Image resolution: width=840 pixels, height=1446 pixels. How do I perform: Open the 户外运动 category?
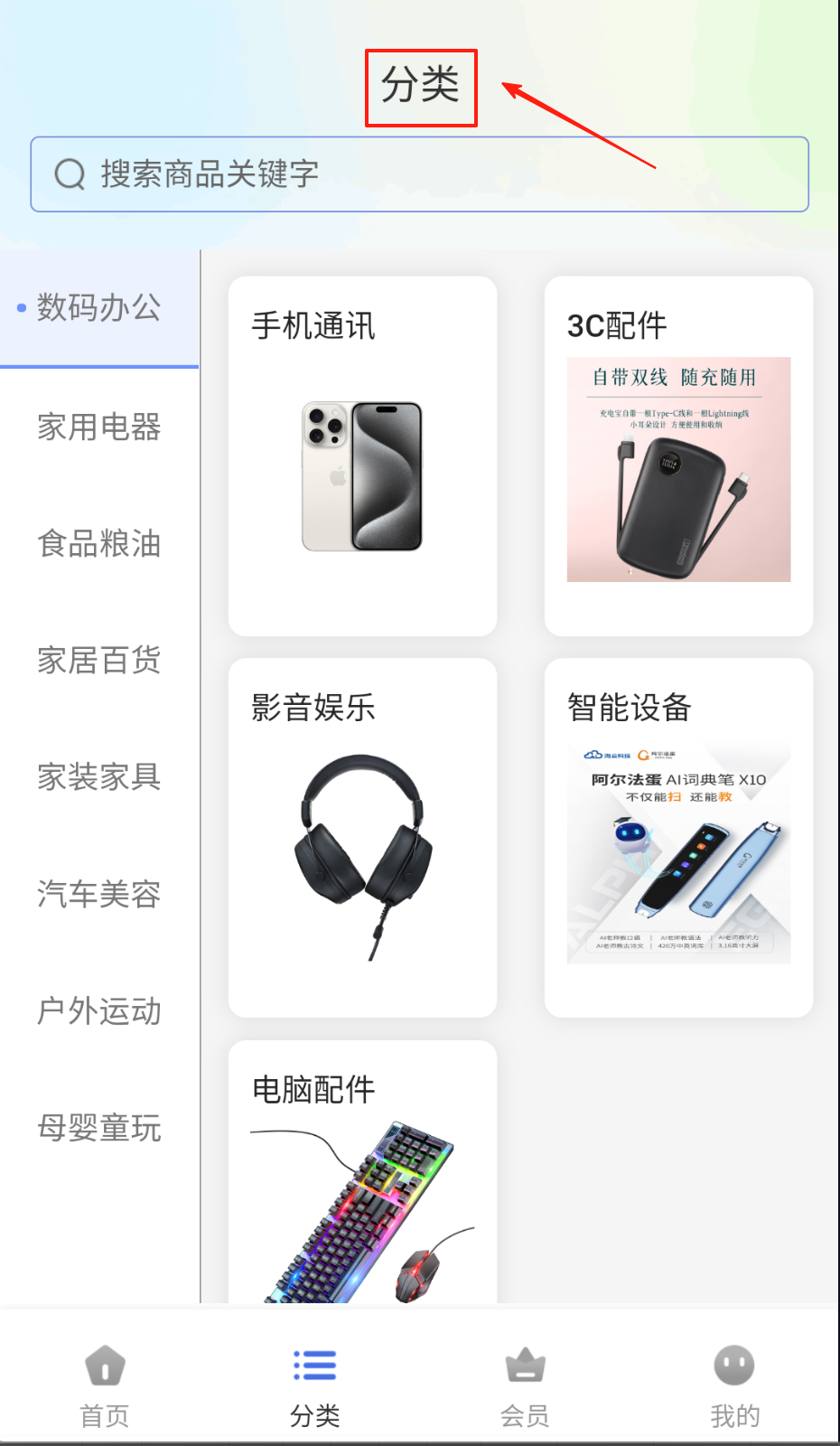[99, 1010]
